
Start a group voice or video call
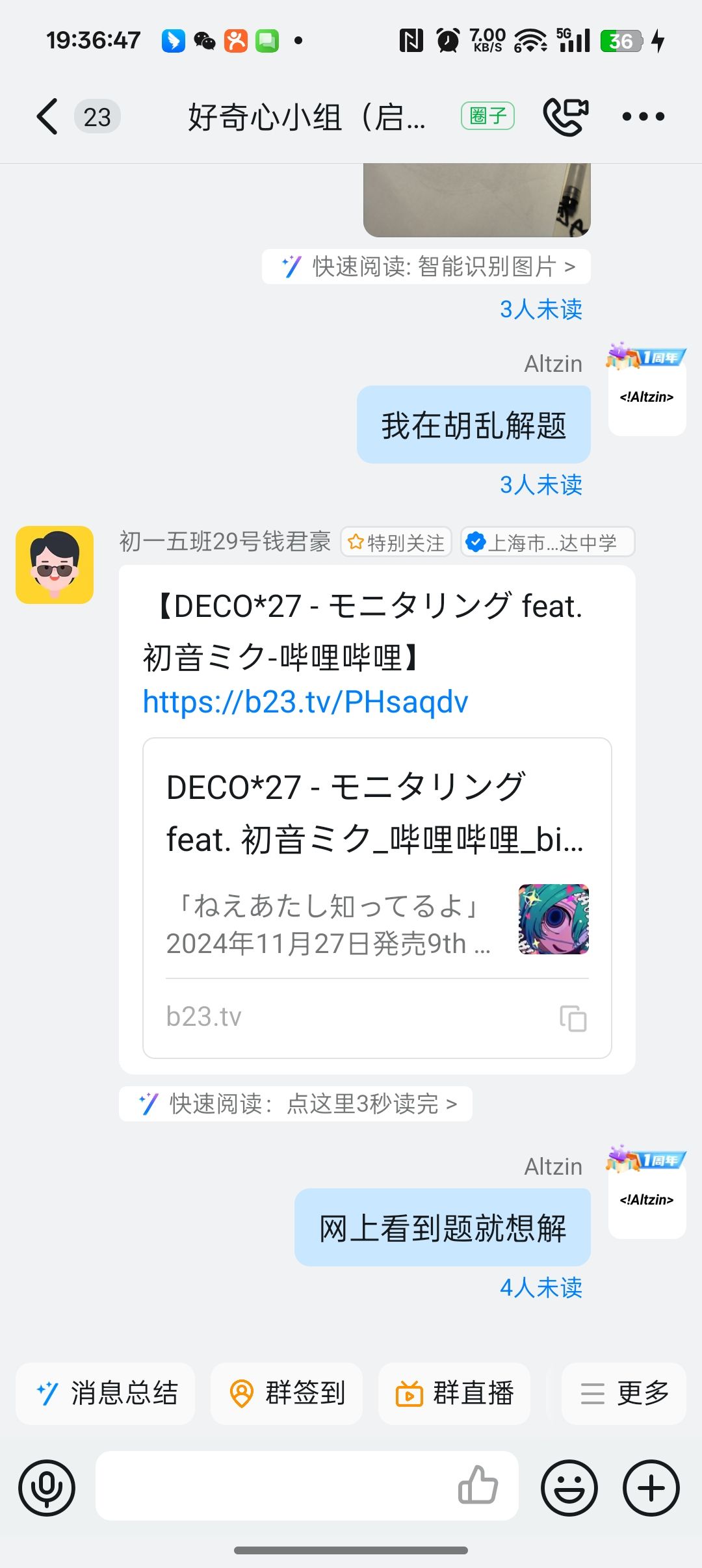565,117
